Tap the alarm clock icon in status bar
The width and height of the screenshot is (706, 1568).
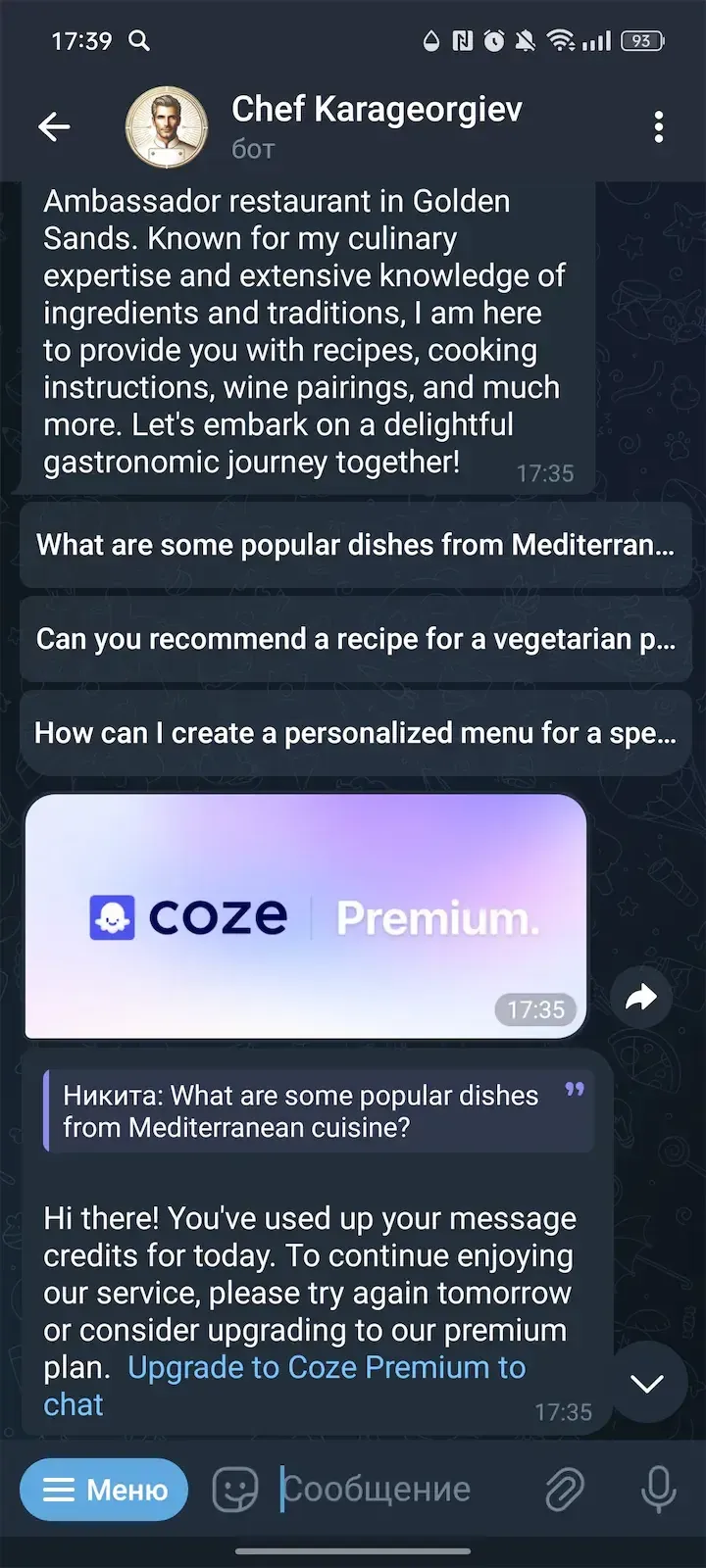[x=495, y=41]
